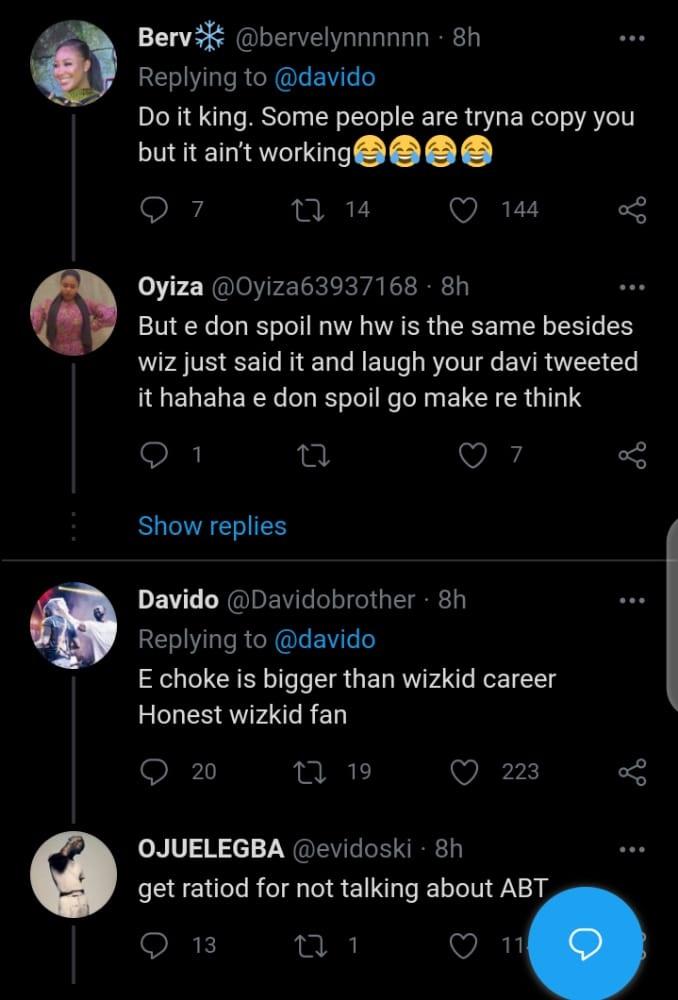This screenshot has height=1000, width=678.
Task: Share the Davidobrother tweet
Action: (632, 772)
